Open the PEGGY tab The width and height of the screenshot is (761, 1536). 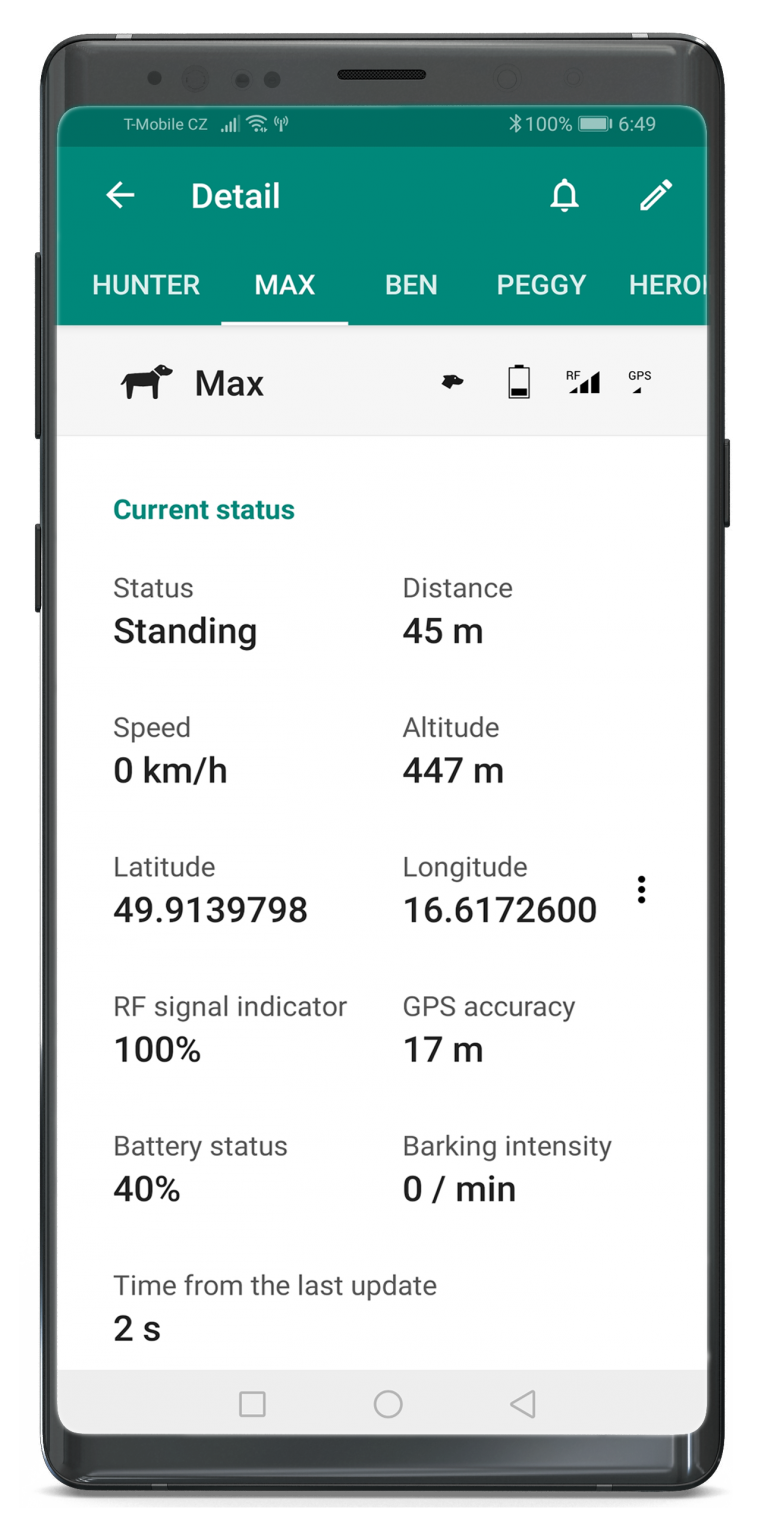[541, 285]
